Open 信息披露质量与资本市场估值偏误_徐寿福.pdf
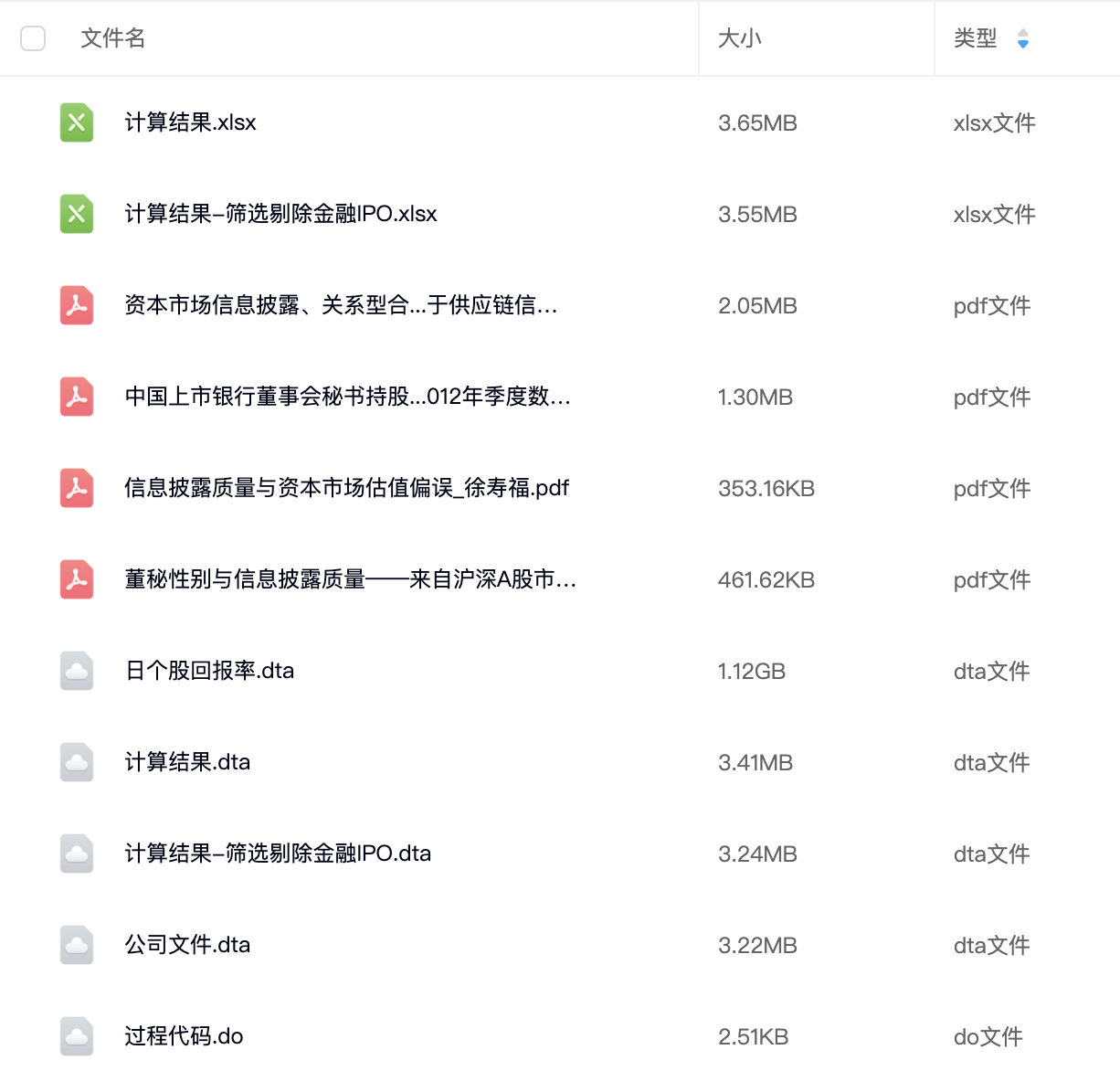Screen dimensions: 1120x1071 pos(346,488)
